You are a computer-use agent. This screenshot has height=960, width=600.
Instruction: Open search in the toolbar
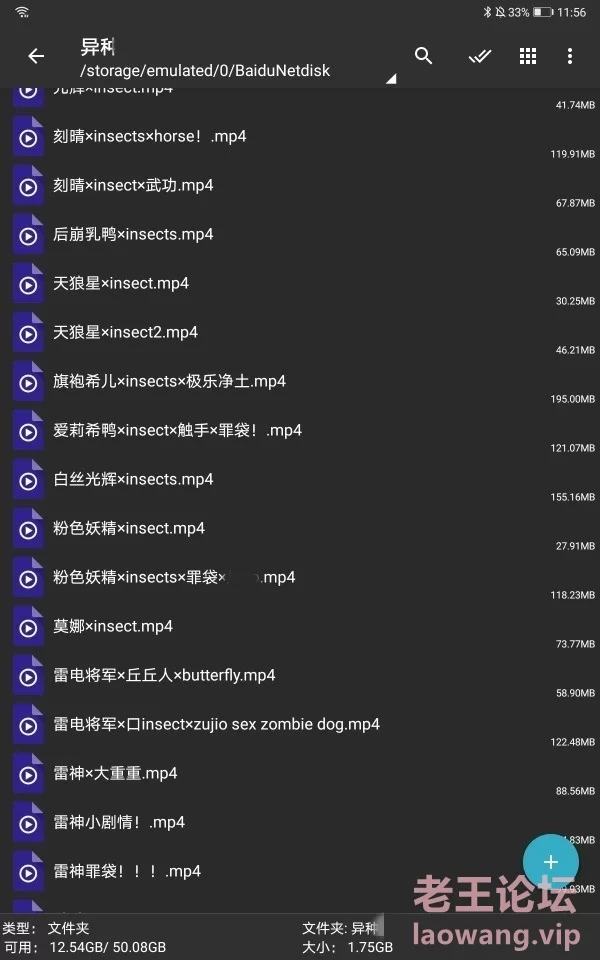coord(424,56)
